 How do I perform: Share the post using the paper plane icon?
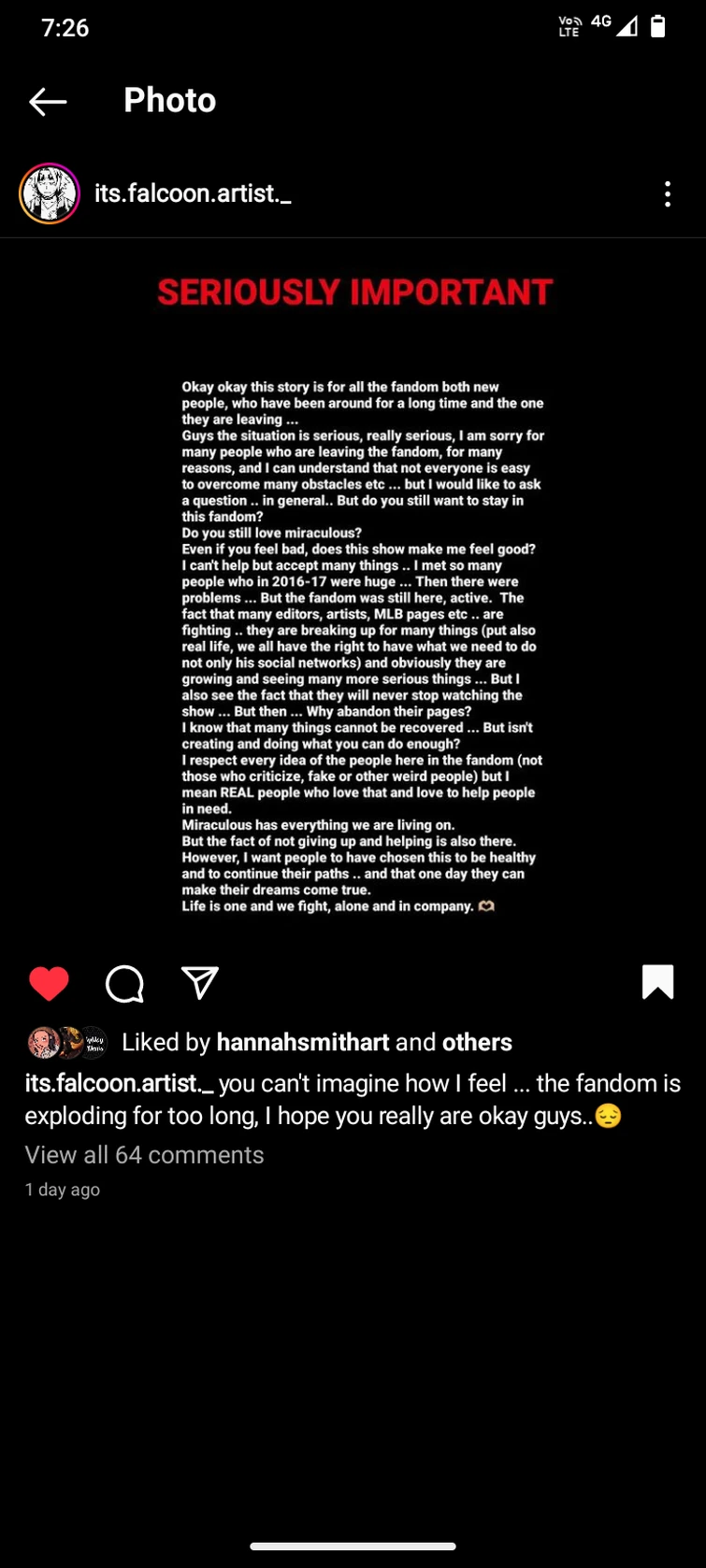[198, 982]
